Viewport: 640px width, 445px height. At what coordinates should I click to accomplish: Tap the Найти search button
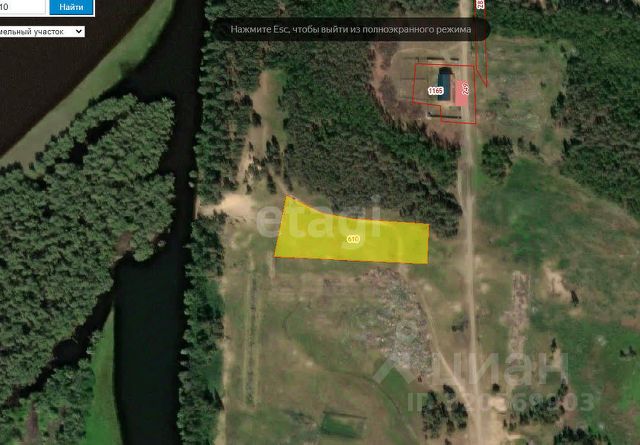coord(71,7)
